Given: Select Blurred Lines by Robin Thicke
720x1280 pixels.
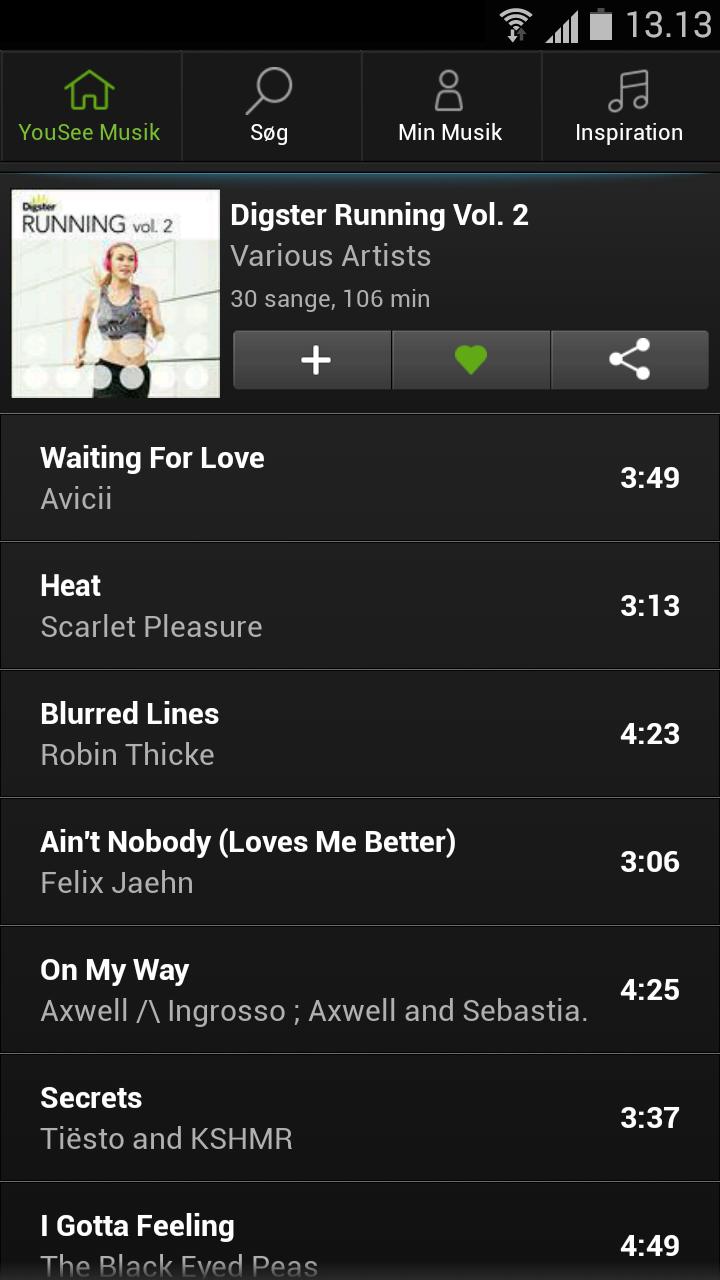Looking at the screenshot, I should point(360,734).
